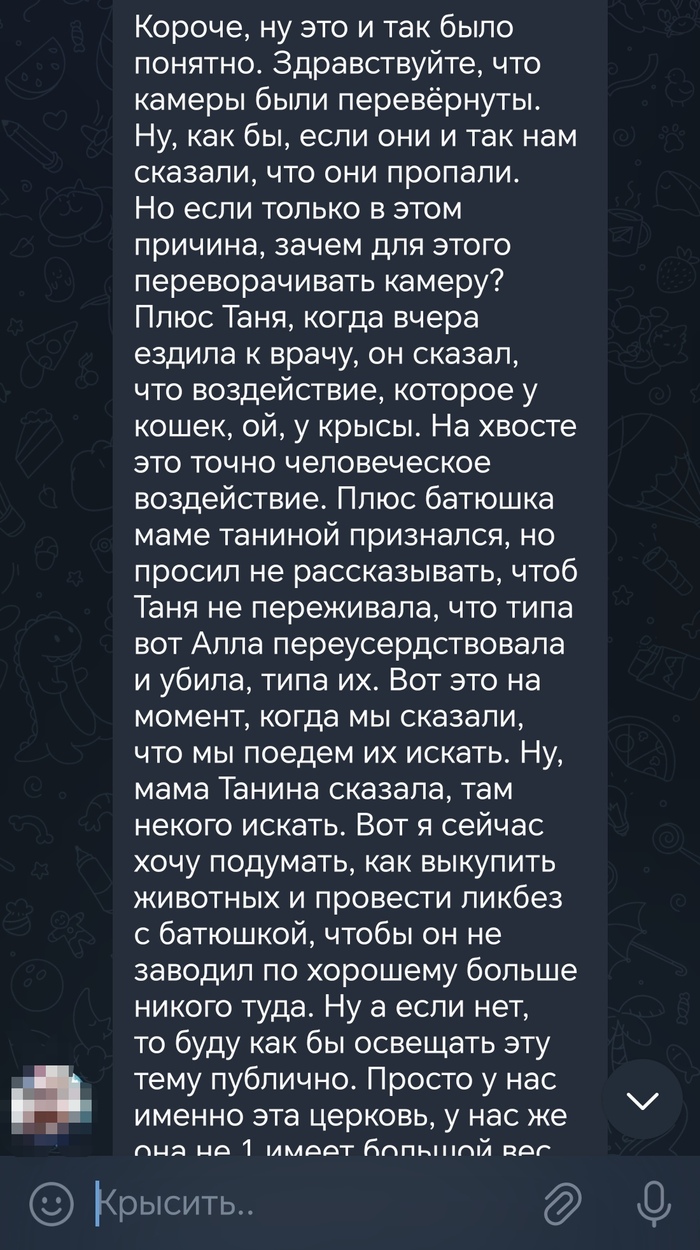The width and height of the screenshot is (700, 1250).
Task: Tap the message input field
Action: point(300,1204)
